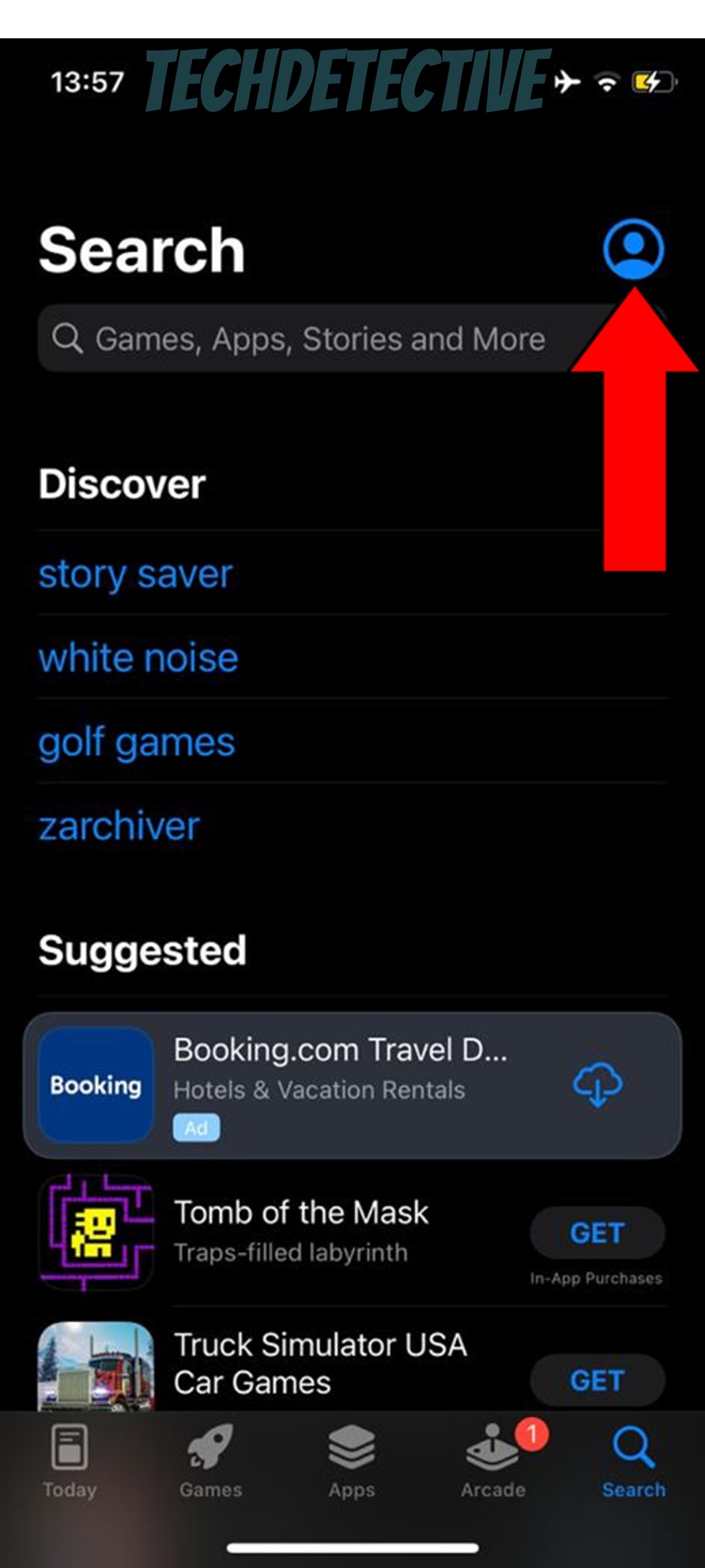
Task: Download Booking.com via the cloud icon
Action: [x=597, y=1085]
